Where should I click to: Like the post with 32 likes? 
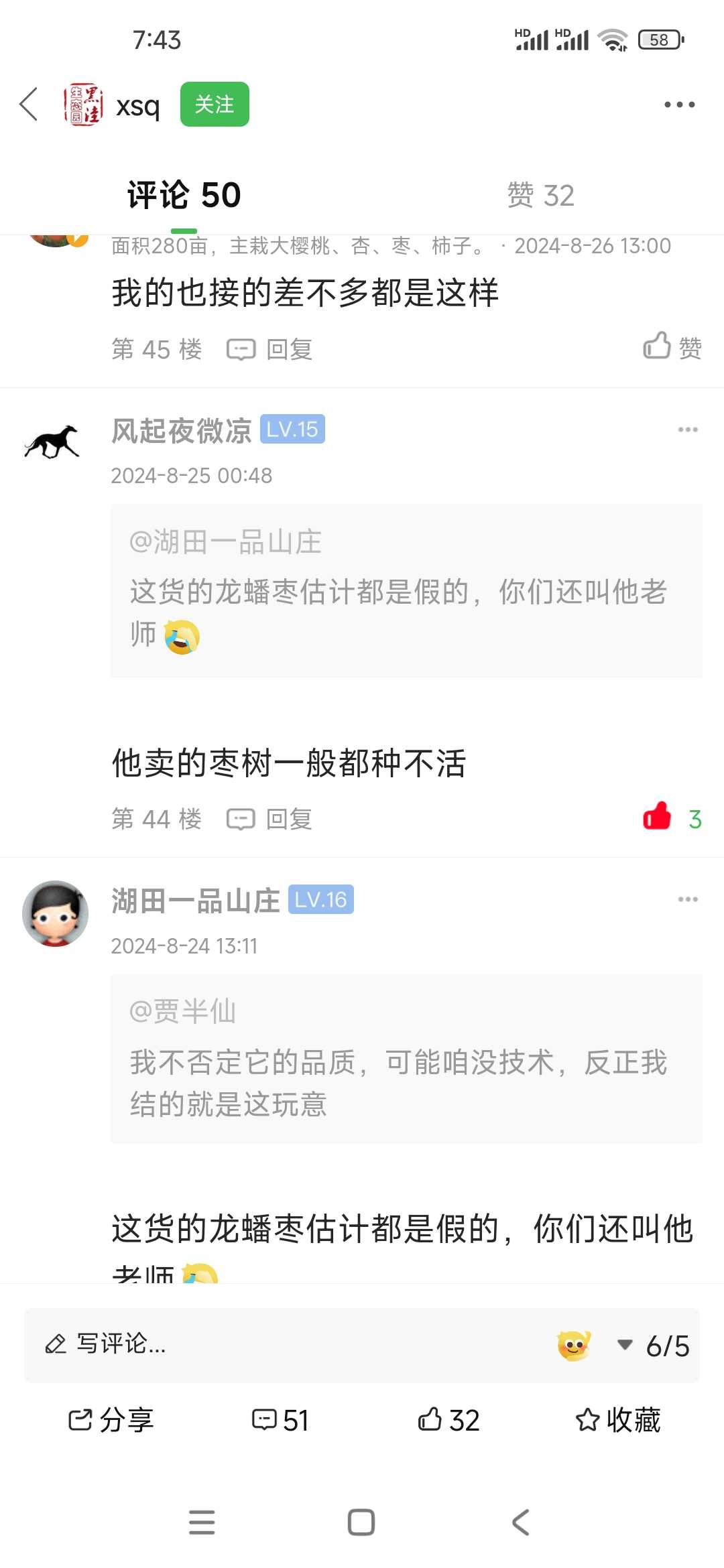448,1420
